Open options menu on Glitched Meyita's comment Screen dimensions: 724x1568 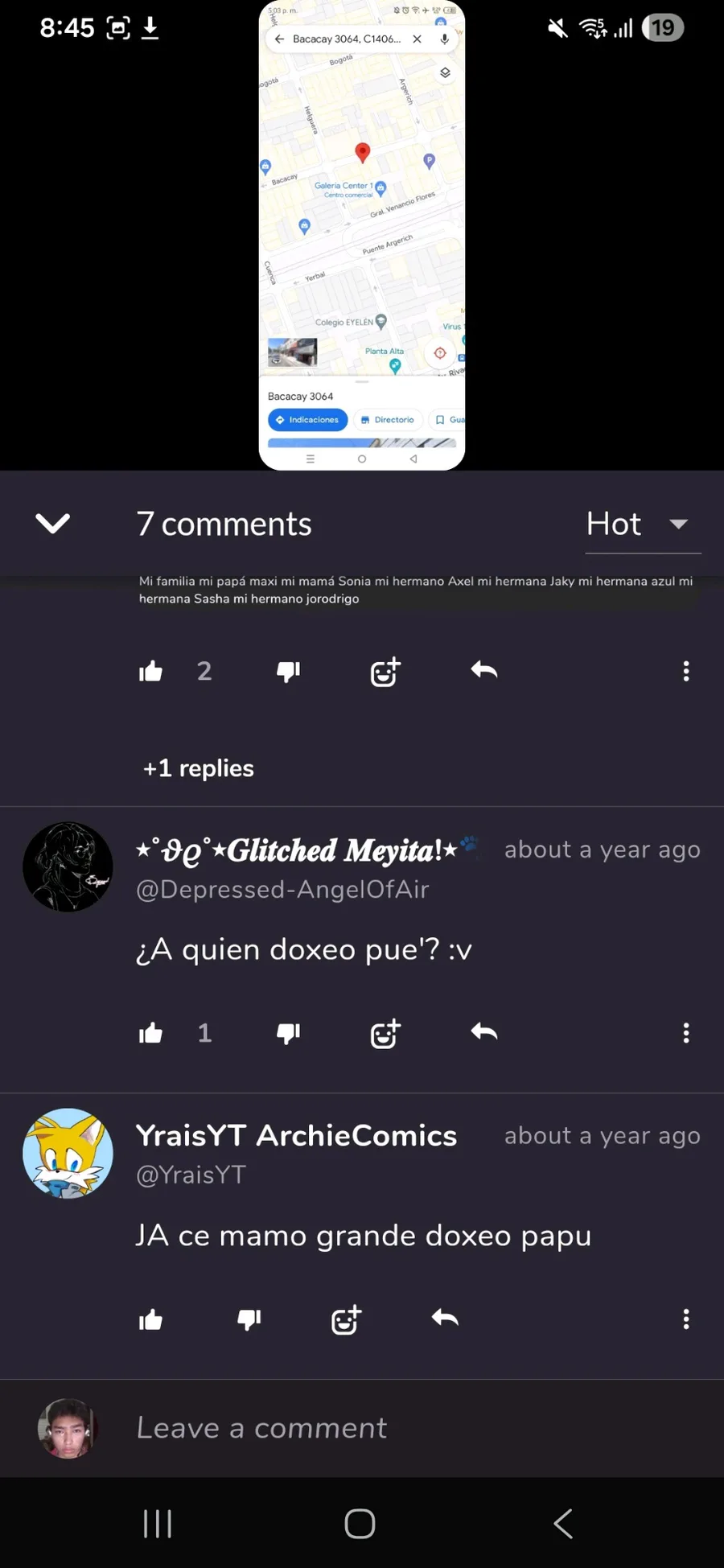click(686, 1033)
